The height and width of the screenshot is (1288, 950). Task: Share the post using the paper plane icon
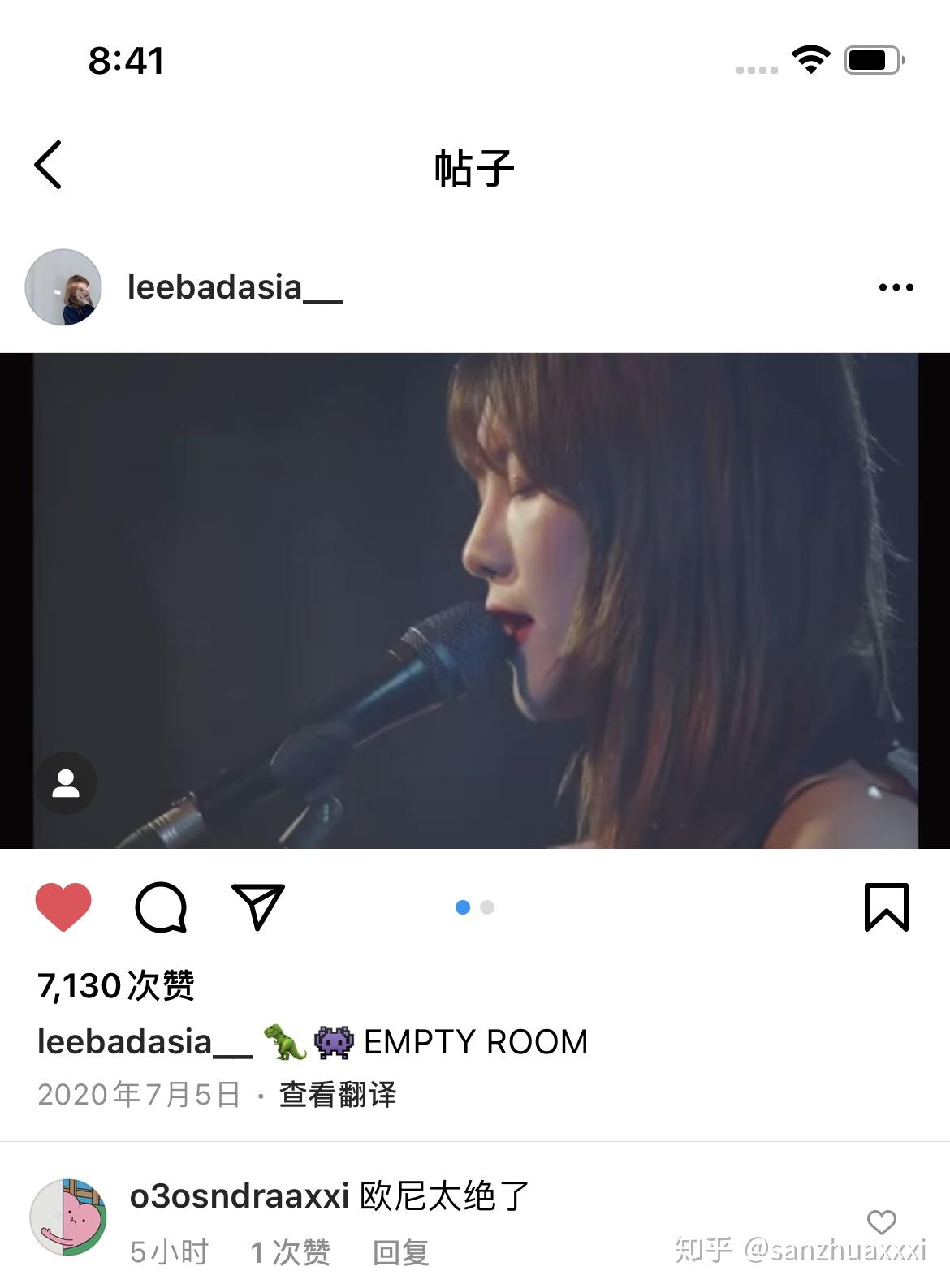tap(258, 907)
